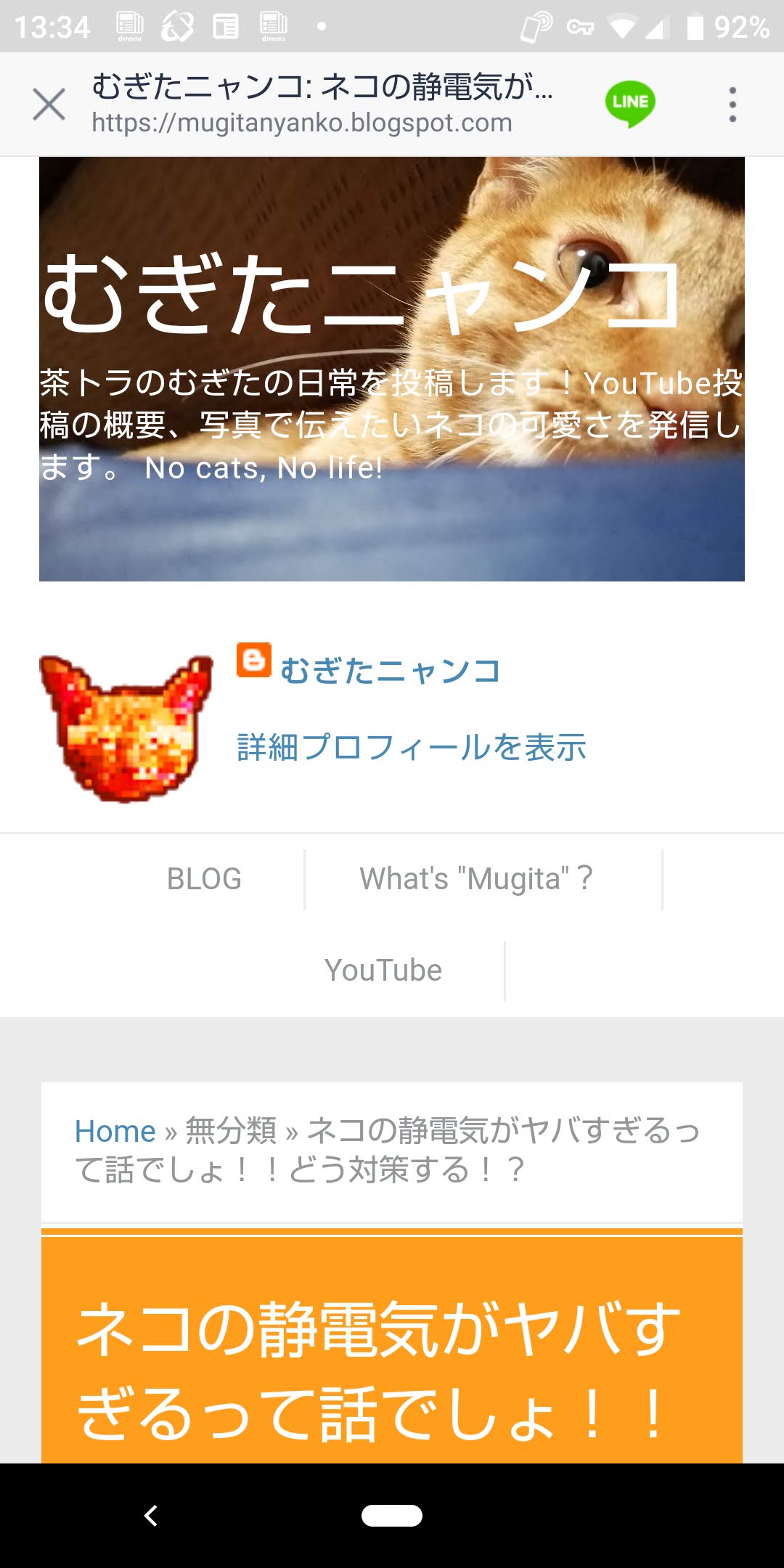Share this page via LINE
Screen dimensions: 784x1568
coord(630,104)
